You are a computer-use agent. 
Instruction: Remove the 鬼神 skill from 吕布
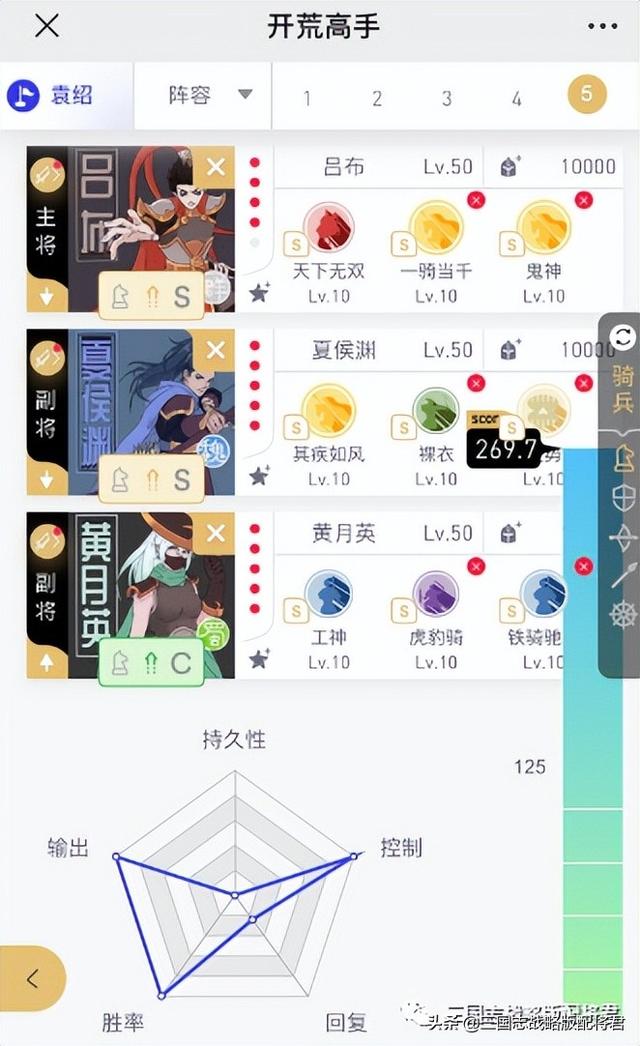click(x=584, y=201)
